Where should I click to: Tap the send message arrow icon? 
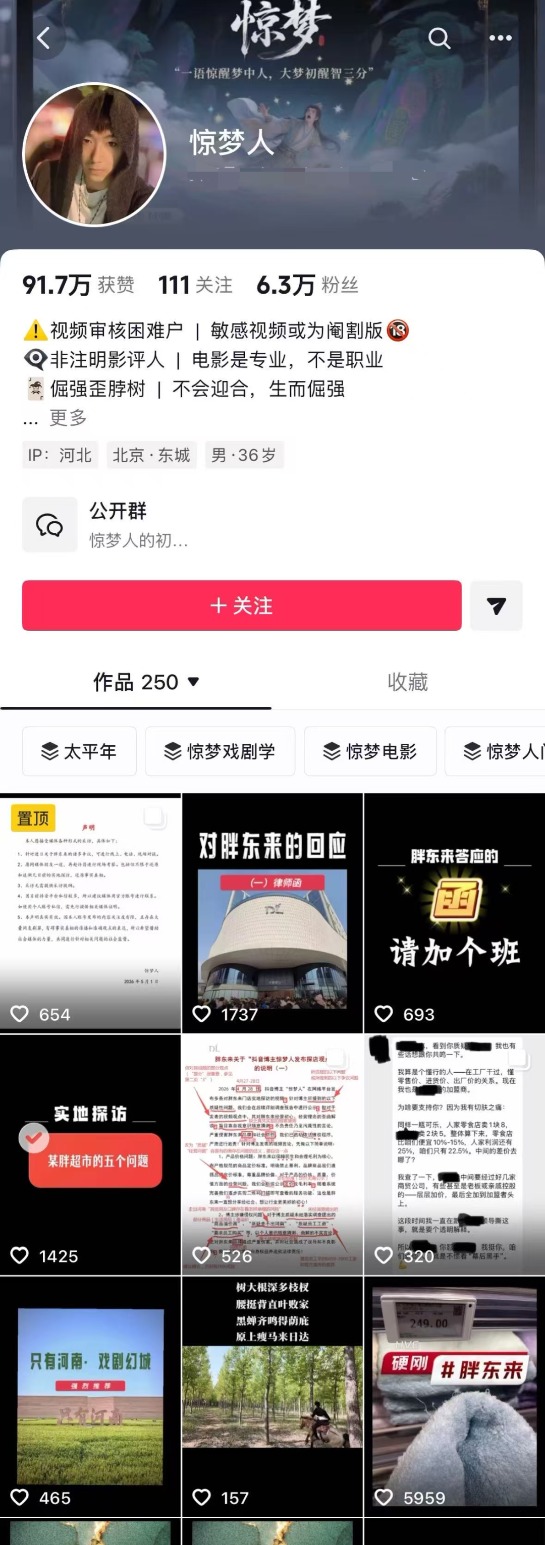tap(496, 606)
